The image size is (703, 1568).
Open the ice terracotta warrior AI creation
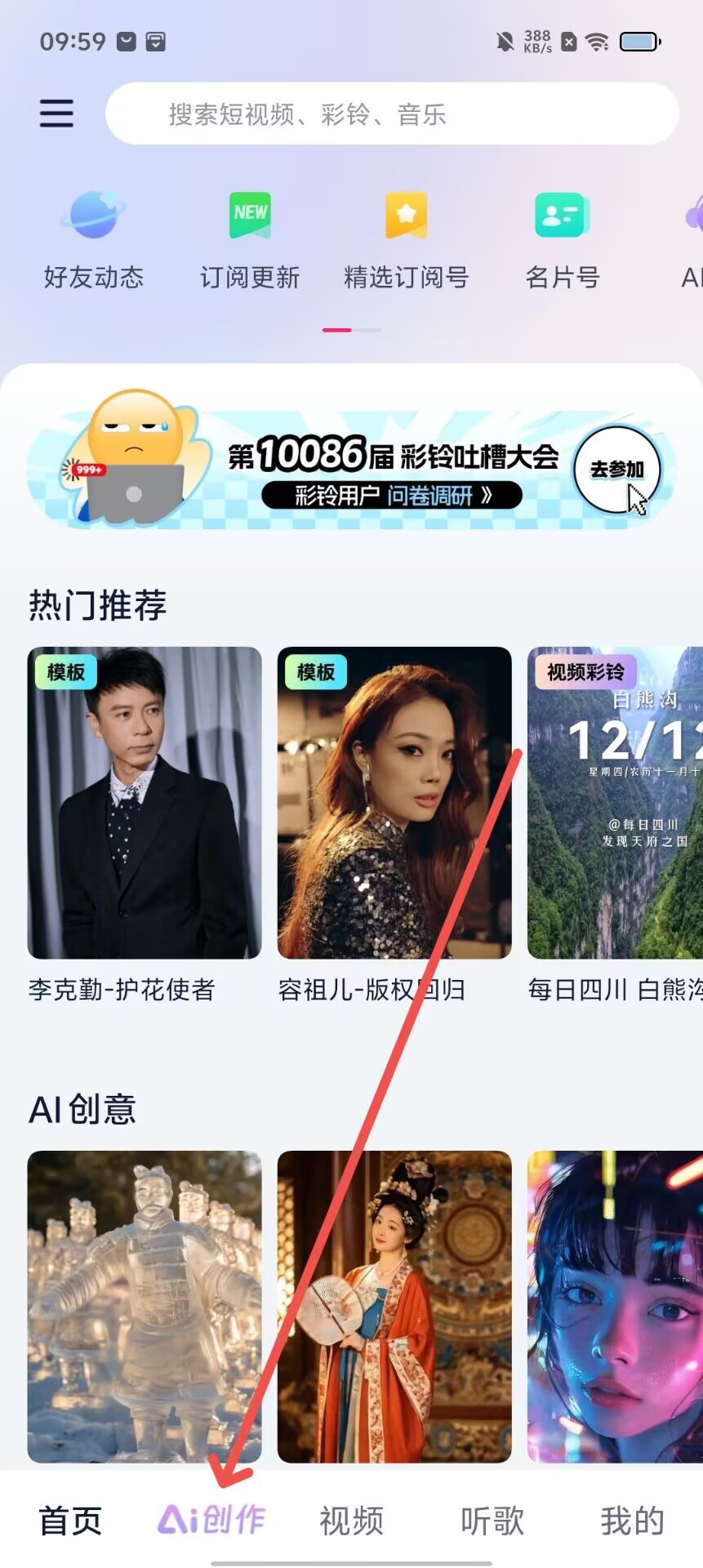[x=145, y=1306]
